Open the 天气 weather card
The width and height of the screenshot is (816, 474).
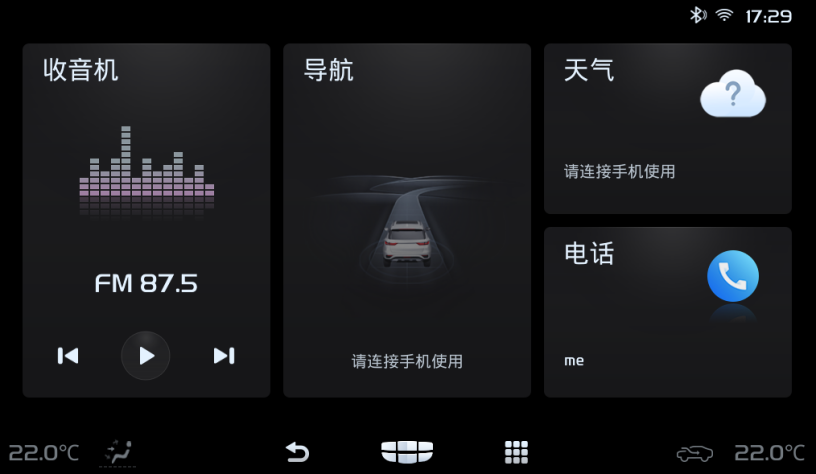[x=667, y=128]
